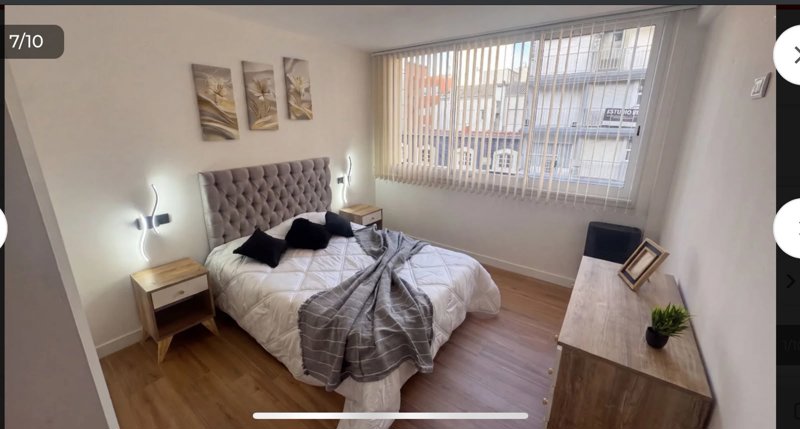800x429 pixels.
Task: Close the photo gallery viewer
Action: [x=788, y=55]
